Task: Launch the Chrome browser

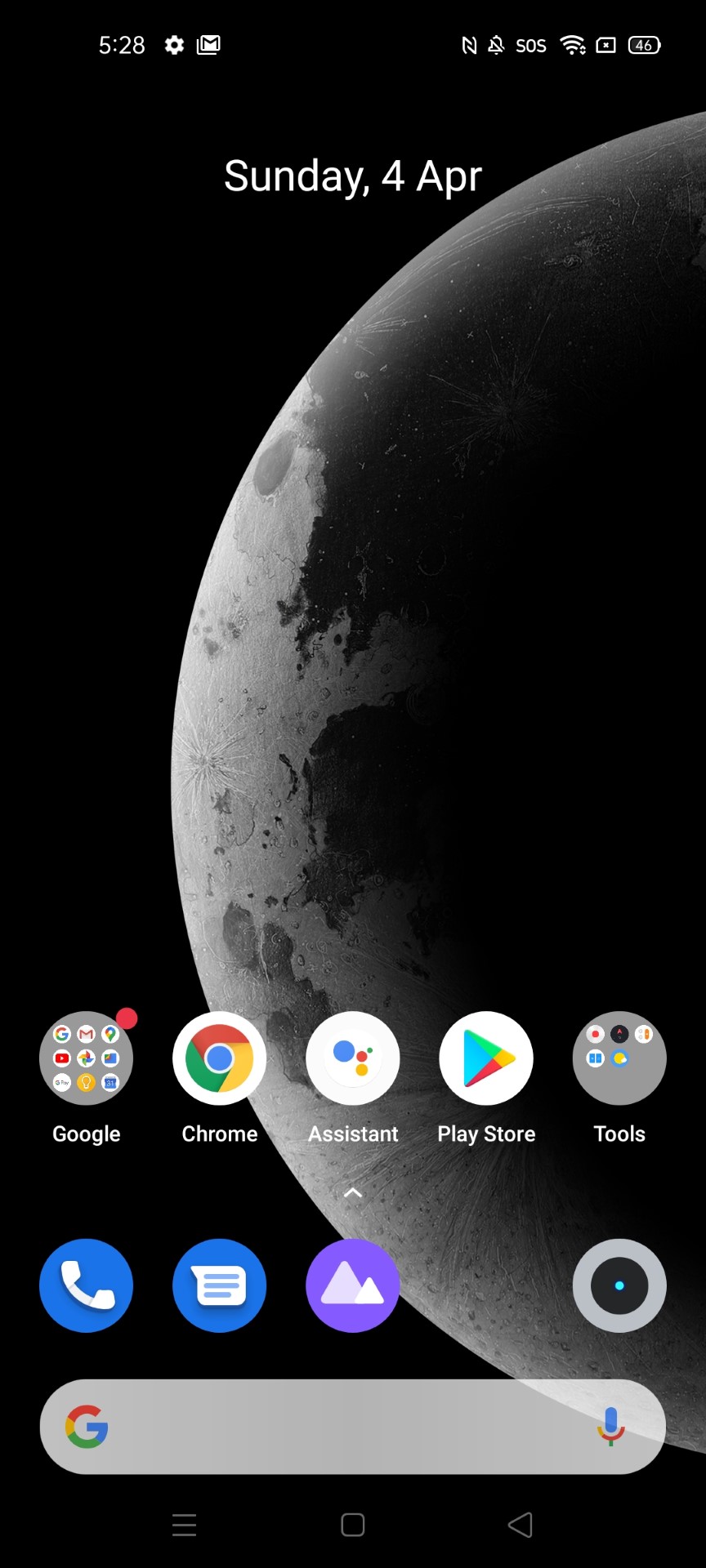Action: pyautogui.click(x=219, y=1058)
